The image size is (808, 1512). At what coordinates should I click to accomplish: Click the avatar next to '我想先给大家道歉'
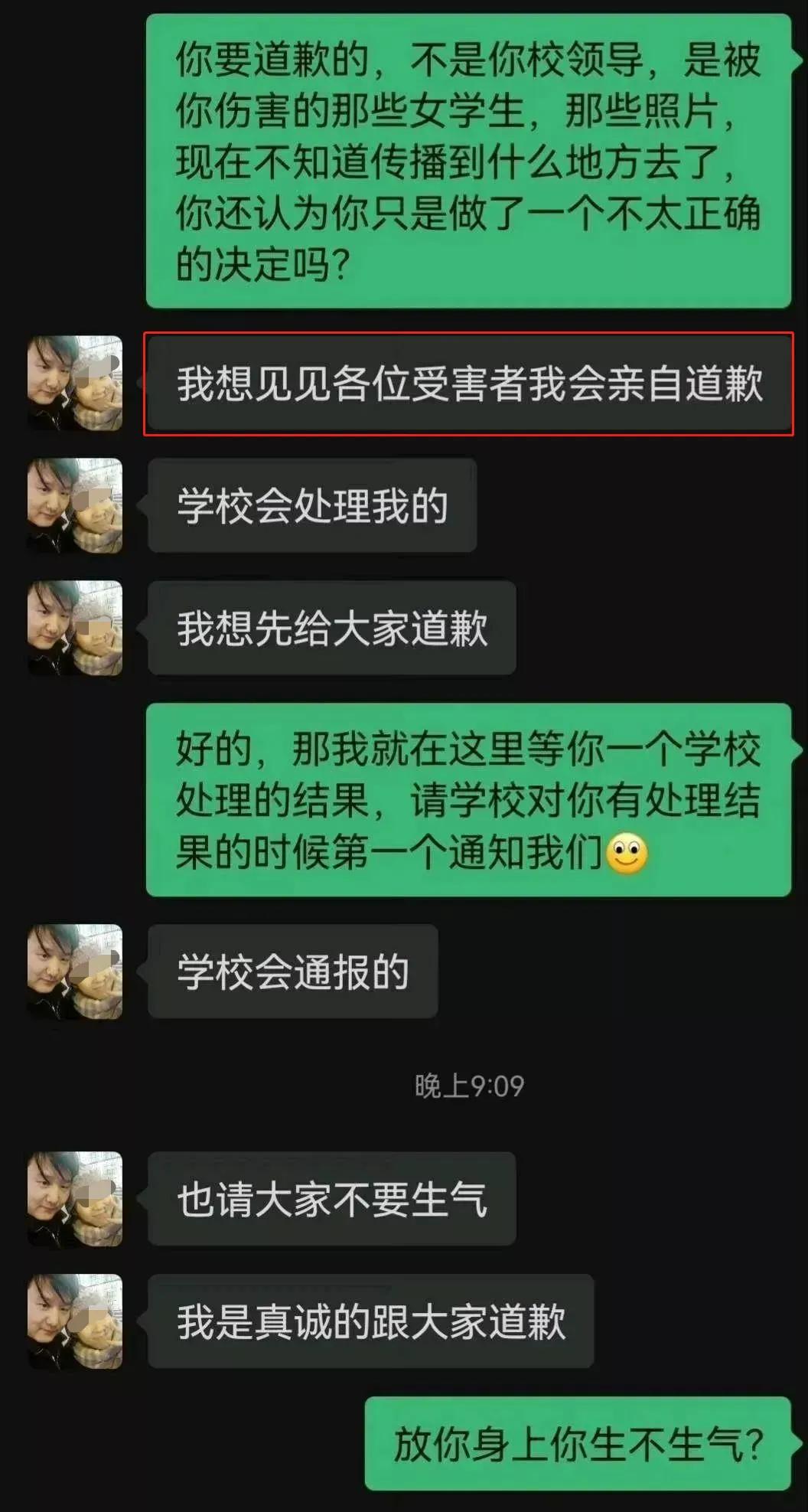pyautogui.click(x=74, y=628)
